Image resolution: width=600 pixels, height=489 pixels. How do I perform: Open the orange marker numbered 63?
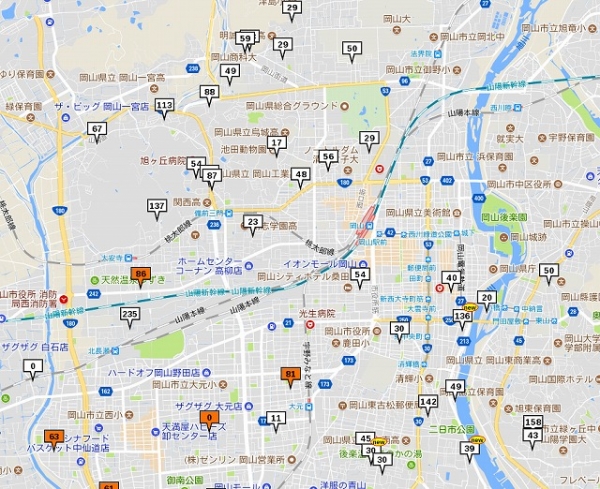(54, 437)
